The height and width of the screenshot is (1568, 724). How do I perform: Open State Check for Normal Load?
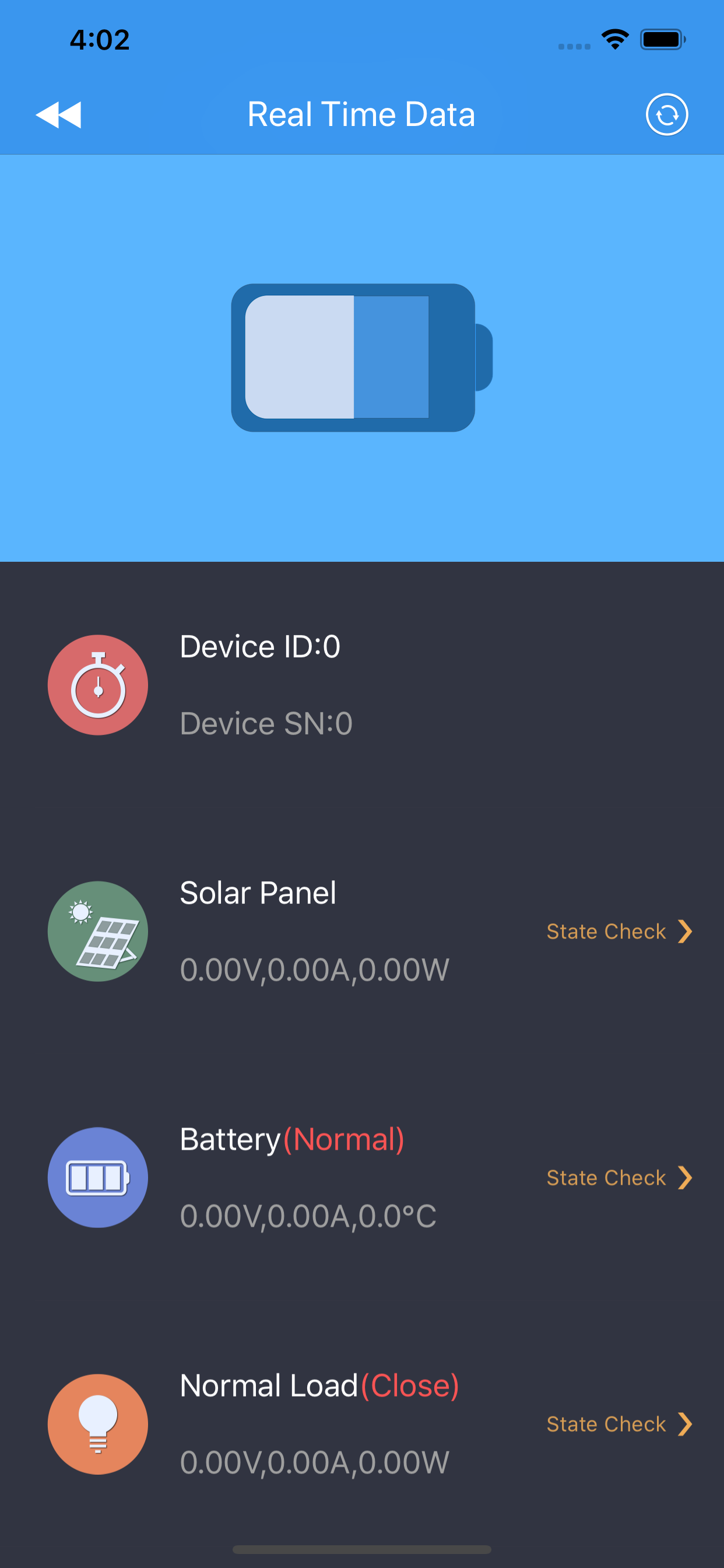(605, 1424)
